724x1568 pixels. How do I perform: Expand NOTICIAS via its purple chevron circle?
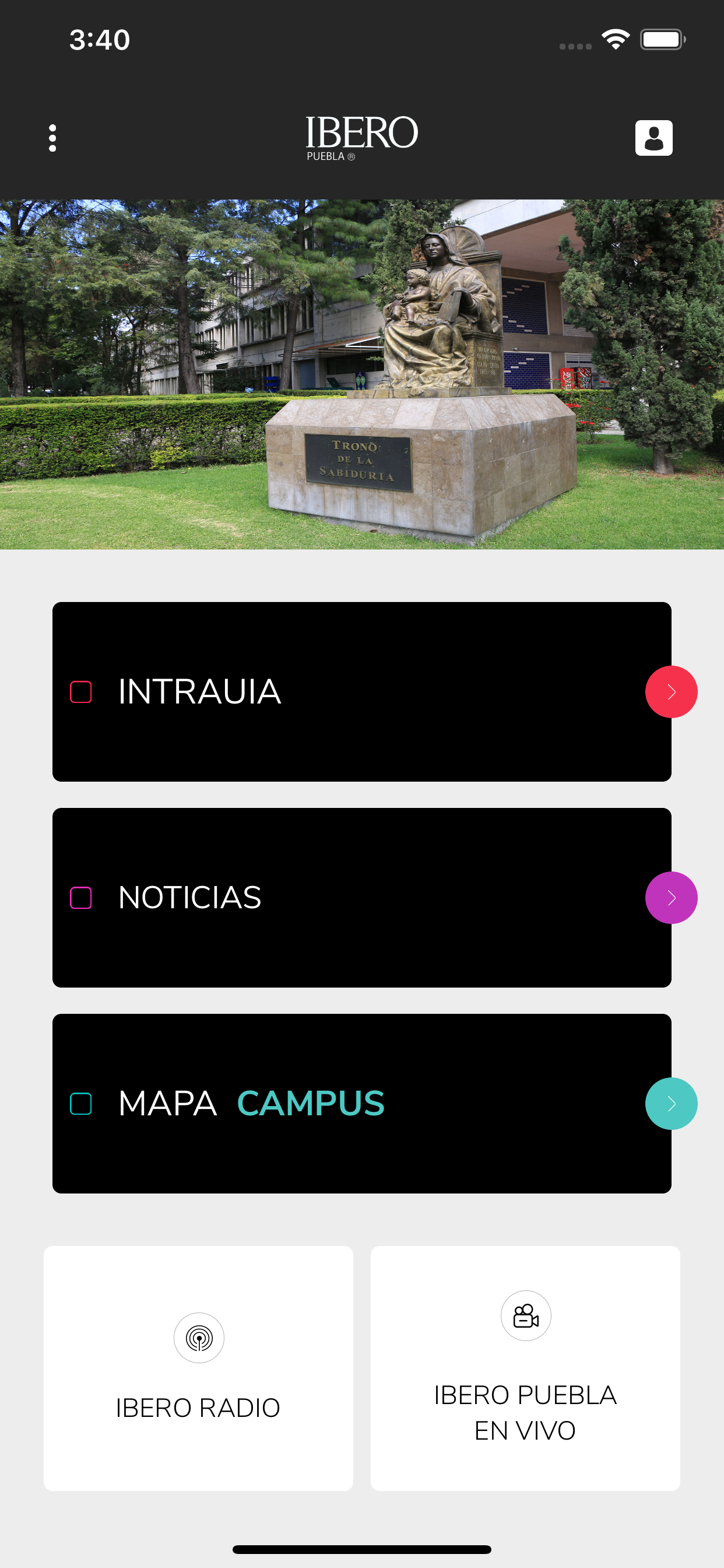coord(671,897)
